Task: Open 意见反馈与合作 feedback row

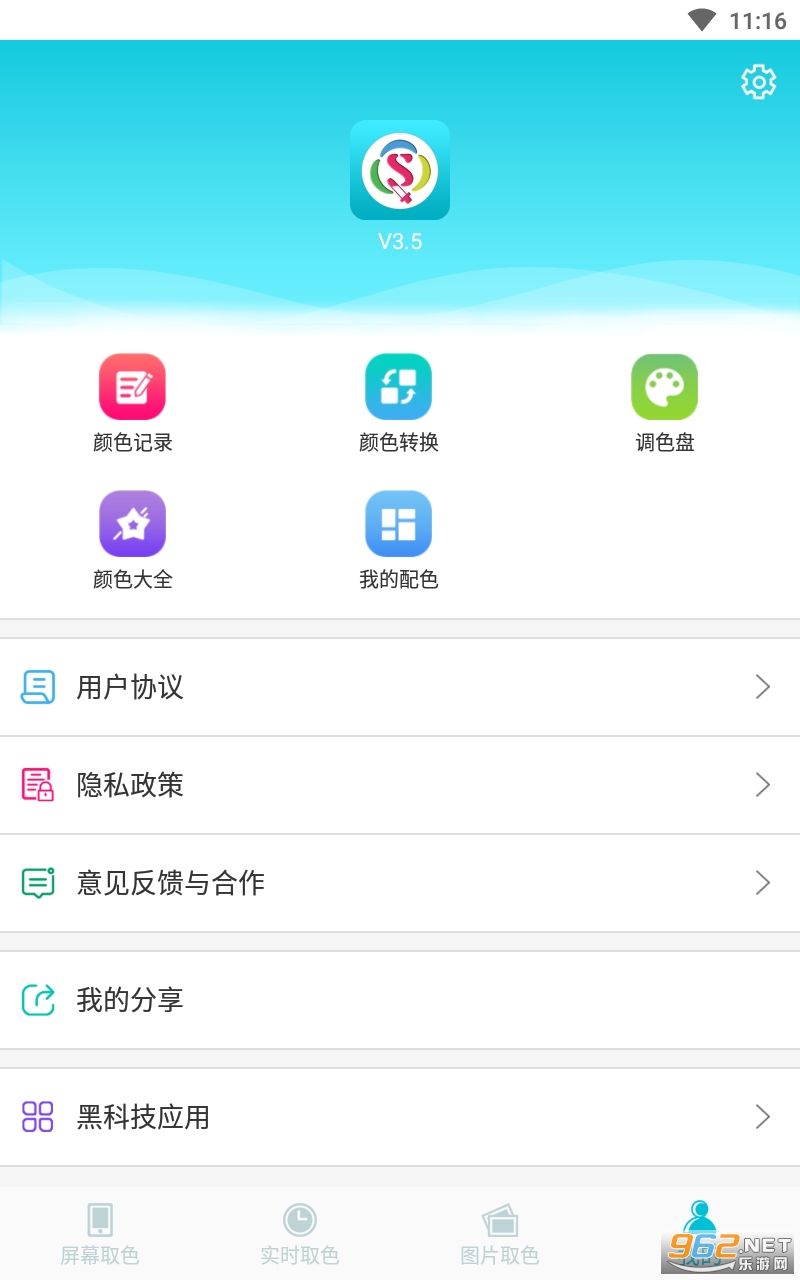Action: (400, 883)
